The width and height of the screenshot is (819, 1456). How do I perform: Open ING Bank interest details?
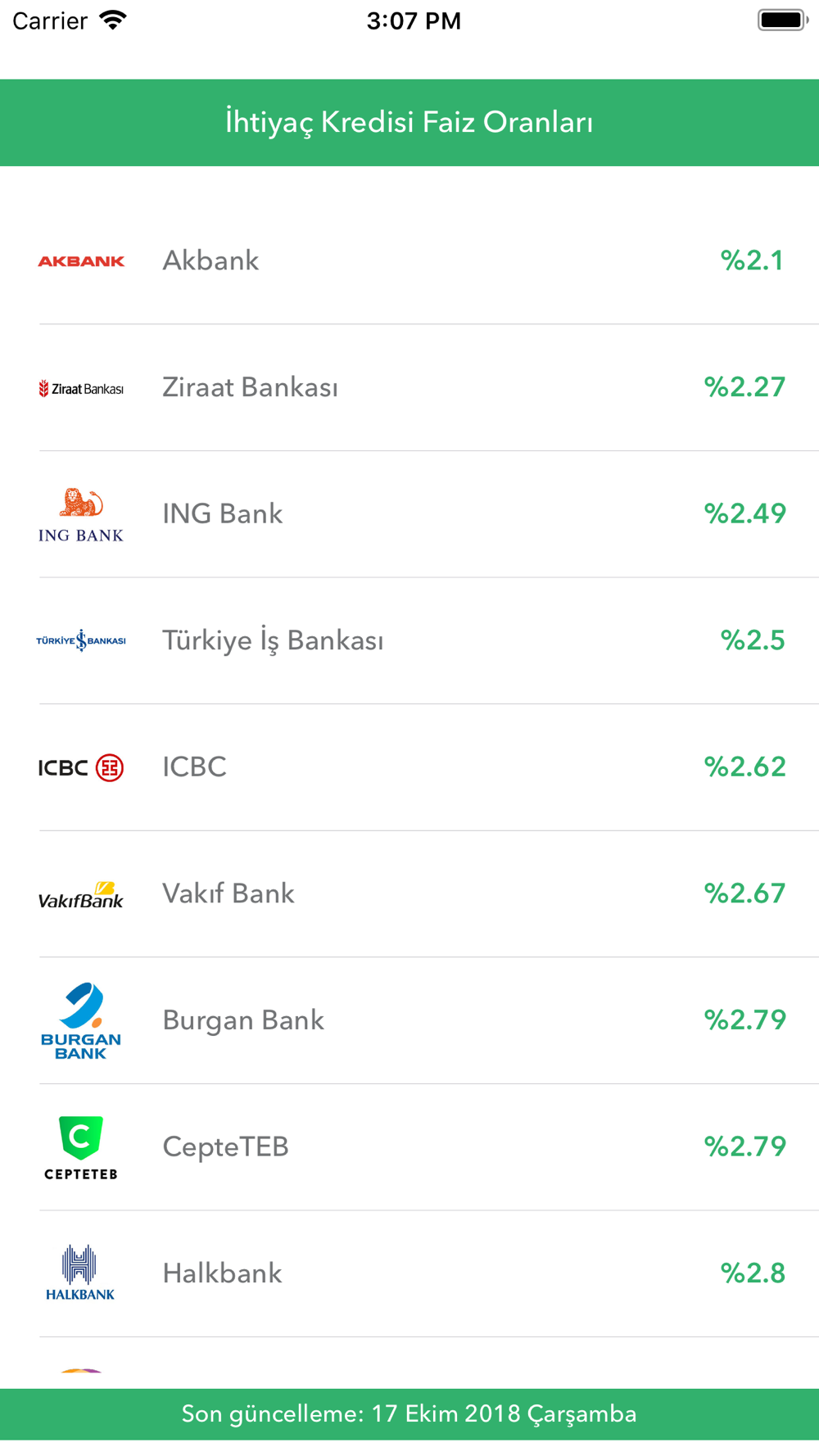pos(409,514)
